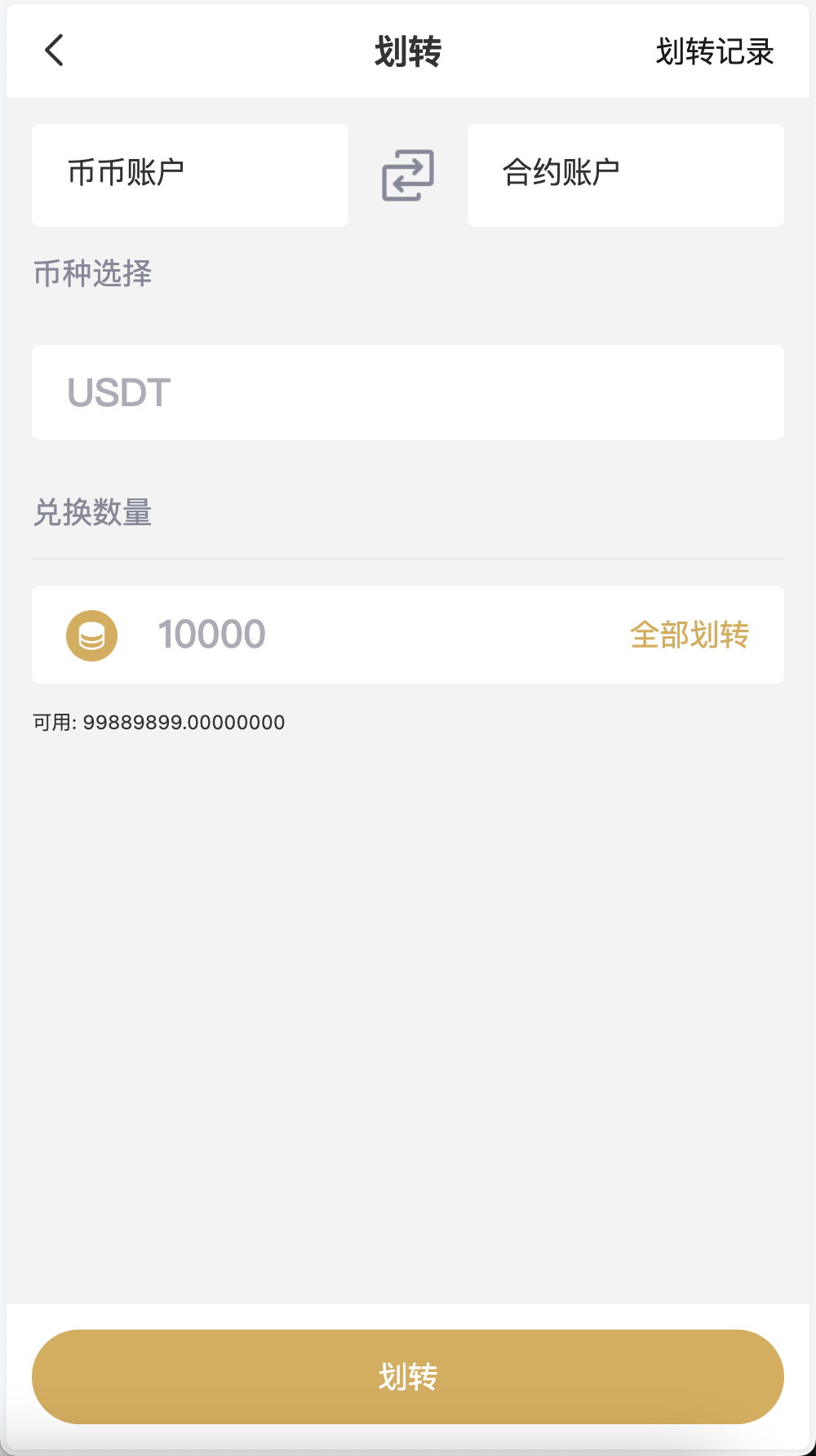Tap the divider line above the amount field

[x=407, y=559]
